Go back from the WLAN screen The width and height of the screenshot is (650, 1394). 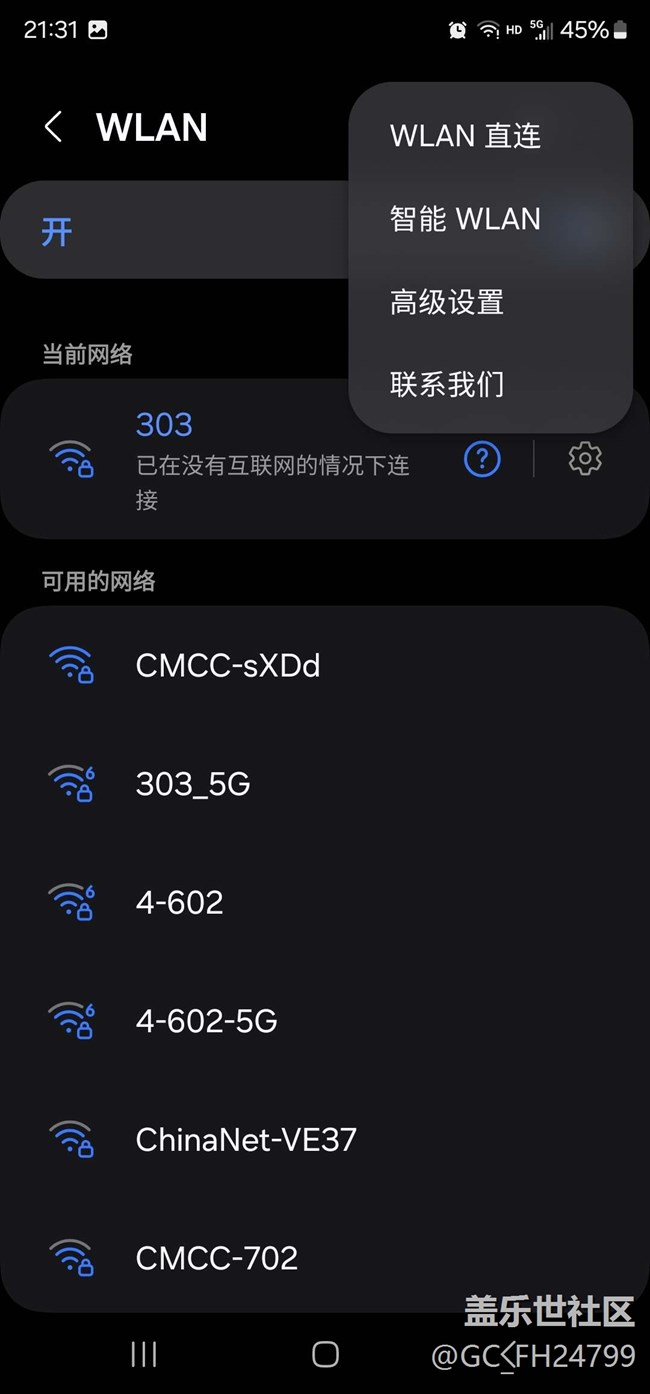(x=54, y=127)
